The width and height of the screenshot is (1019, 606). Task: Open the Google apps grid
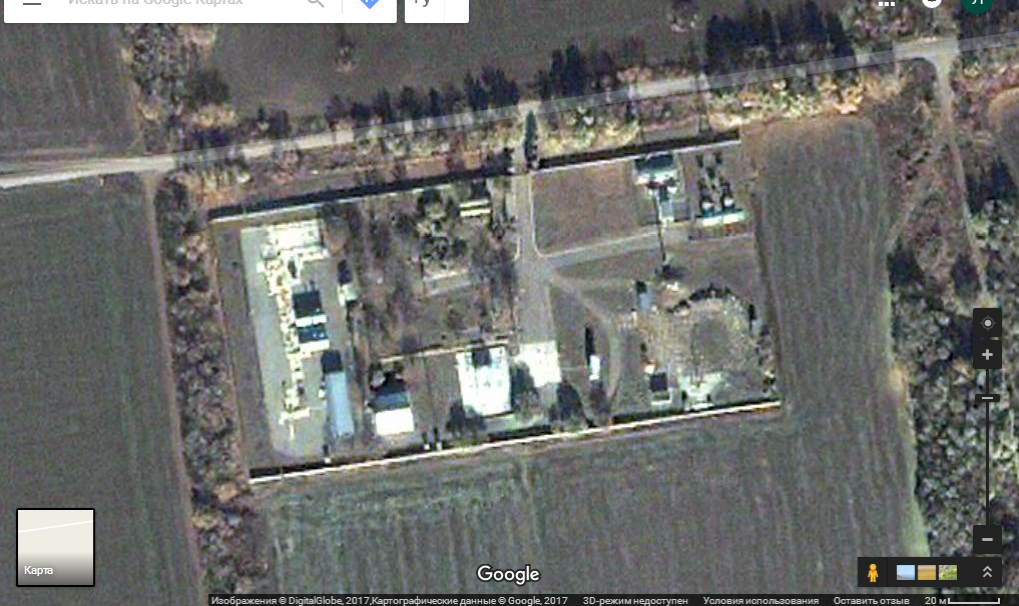pos(886,3)
